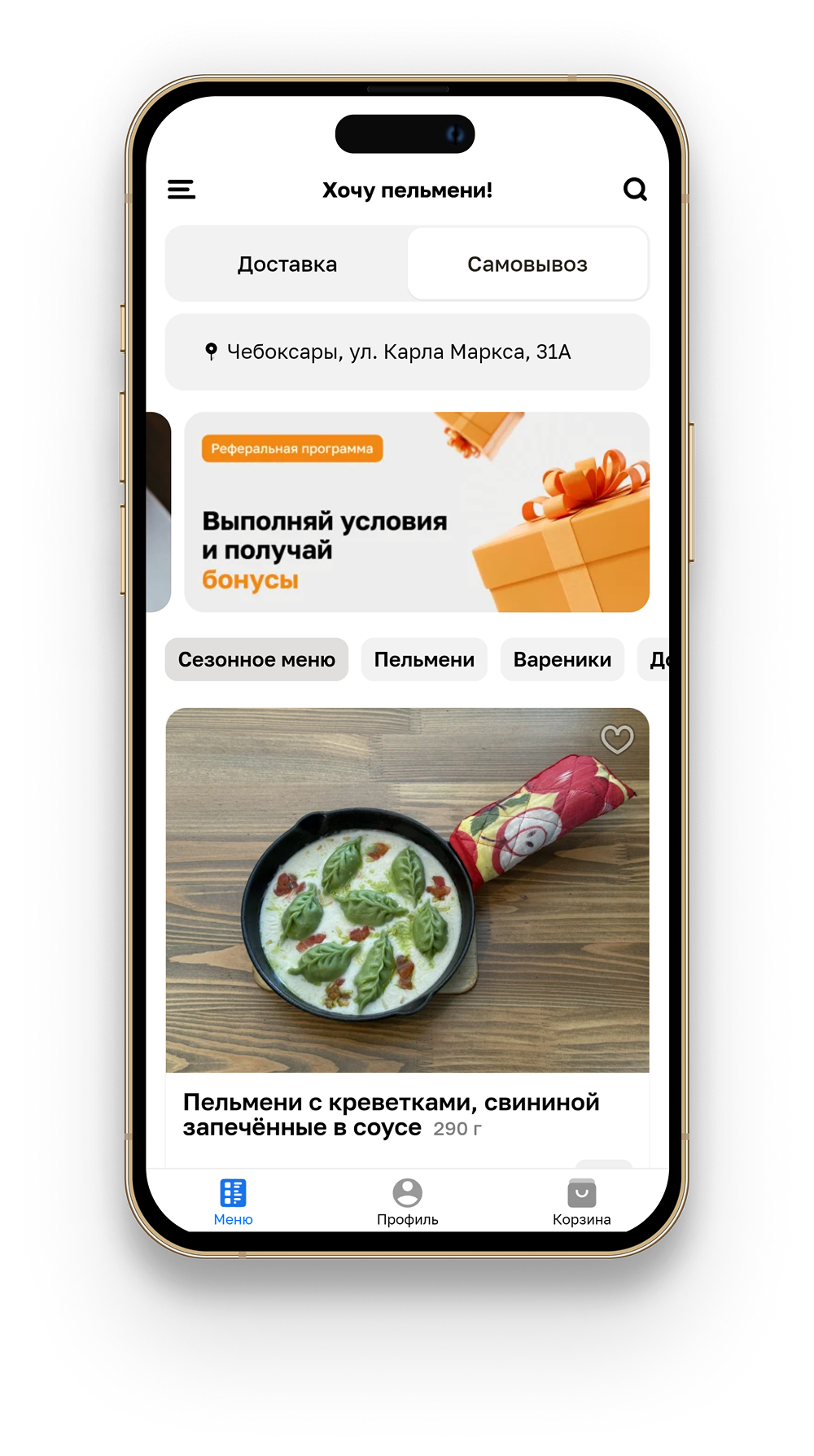Switch to the Профиль tab

[x=407, y=1202]
